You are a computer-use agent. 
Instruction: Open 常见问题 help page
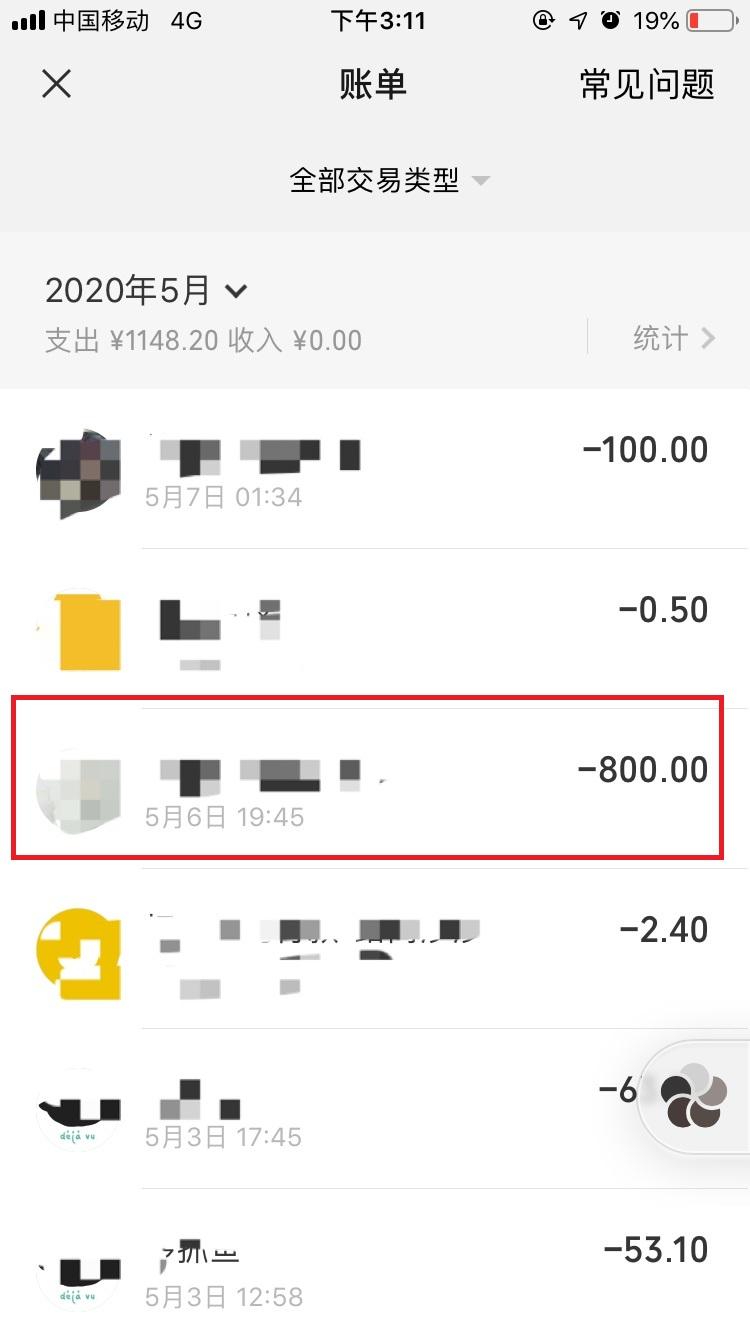click(x=647, y=85)
